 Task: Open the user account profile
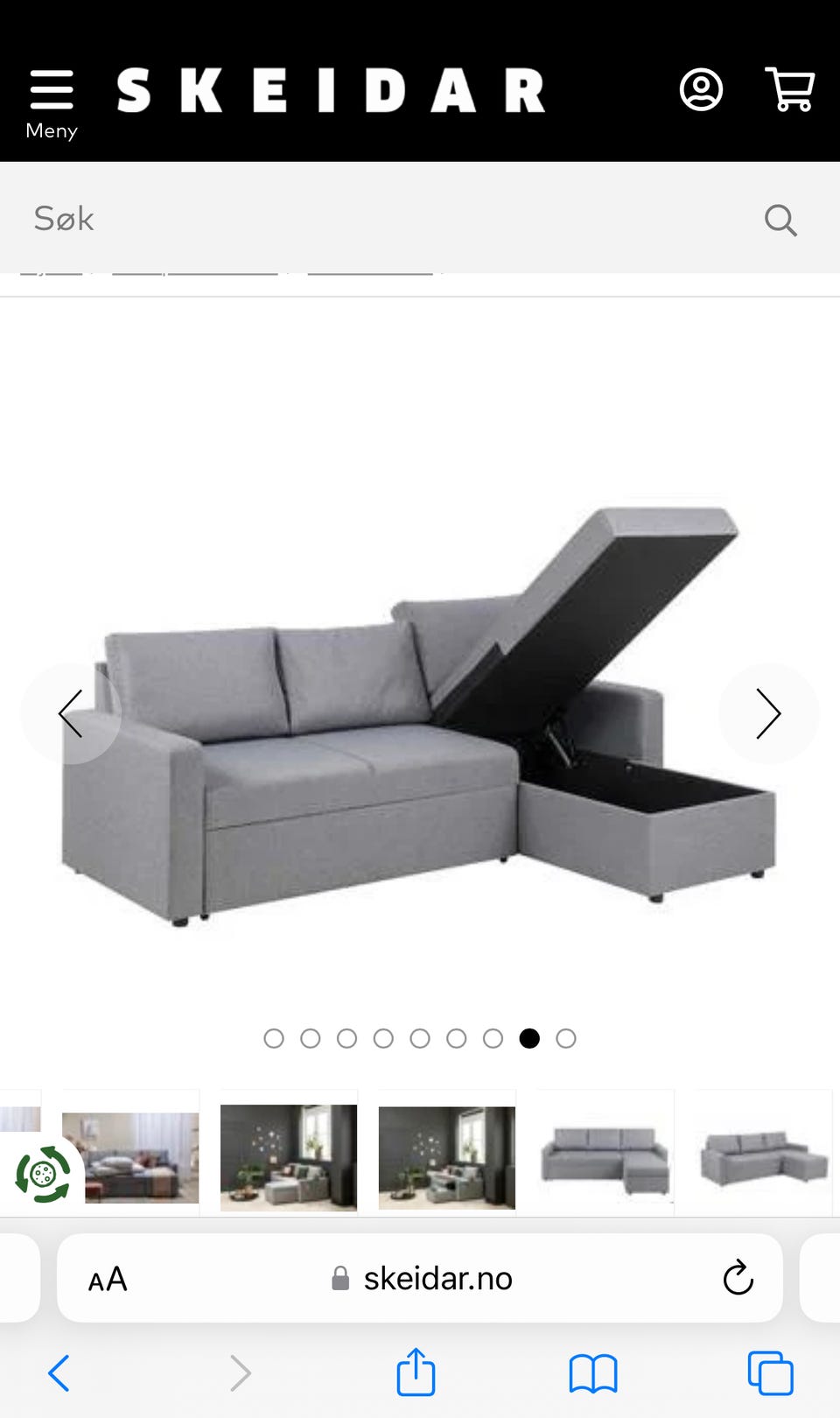(x=701, y=90)
